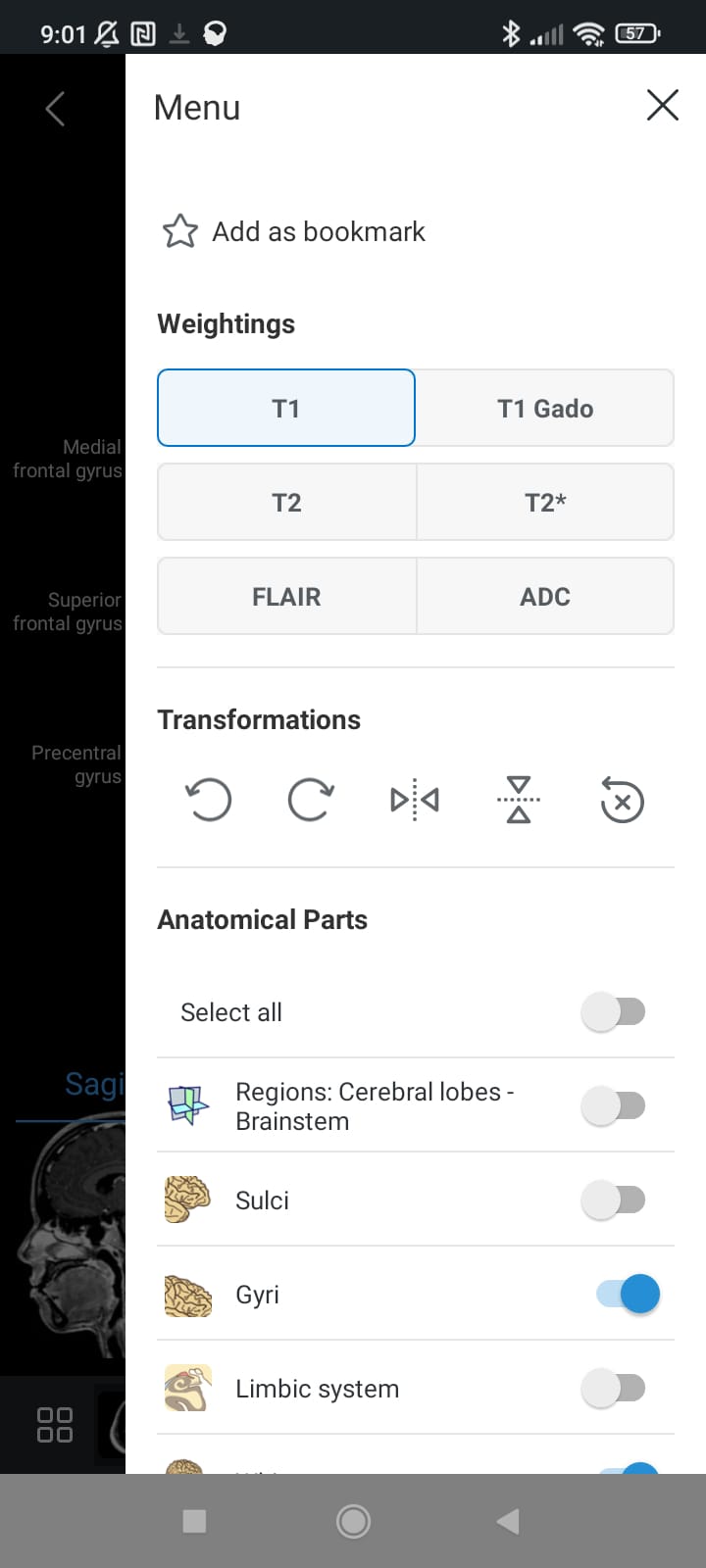Switch to the ADC weighting
Image resolution: width=706 pixels, height=1568 pixels.
click(545, 596)
